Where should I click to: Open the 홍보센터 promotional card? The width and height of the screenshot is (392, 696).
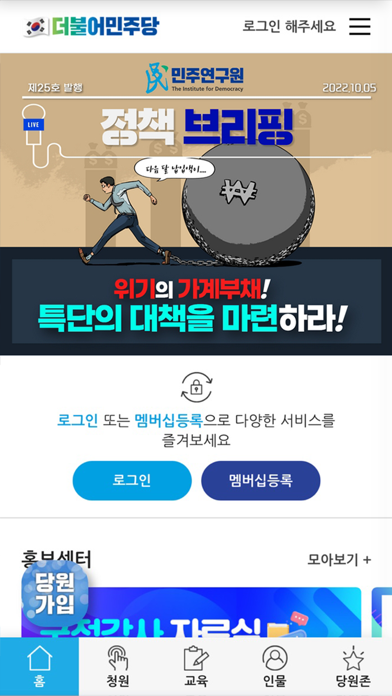[191, 613]
